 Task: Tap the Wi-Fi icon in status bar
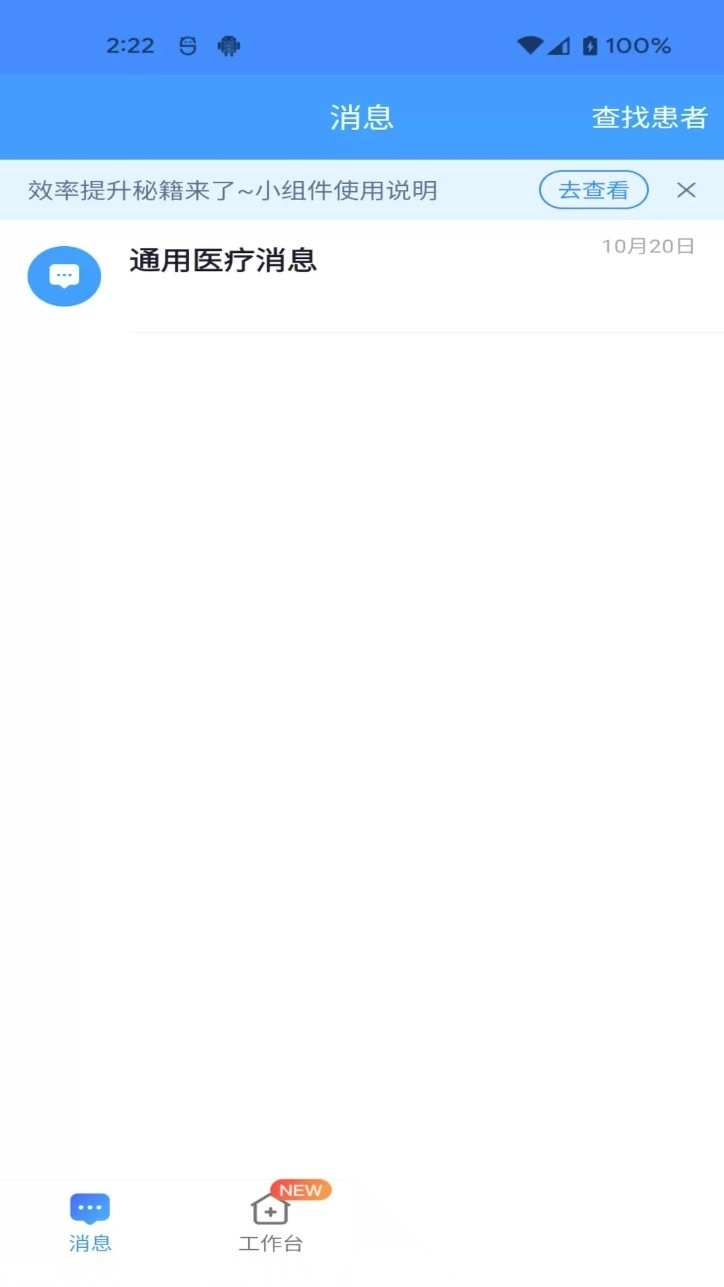tap(529, 45)
